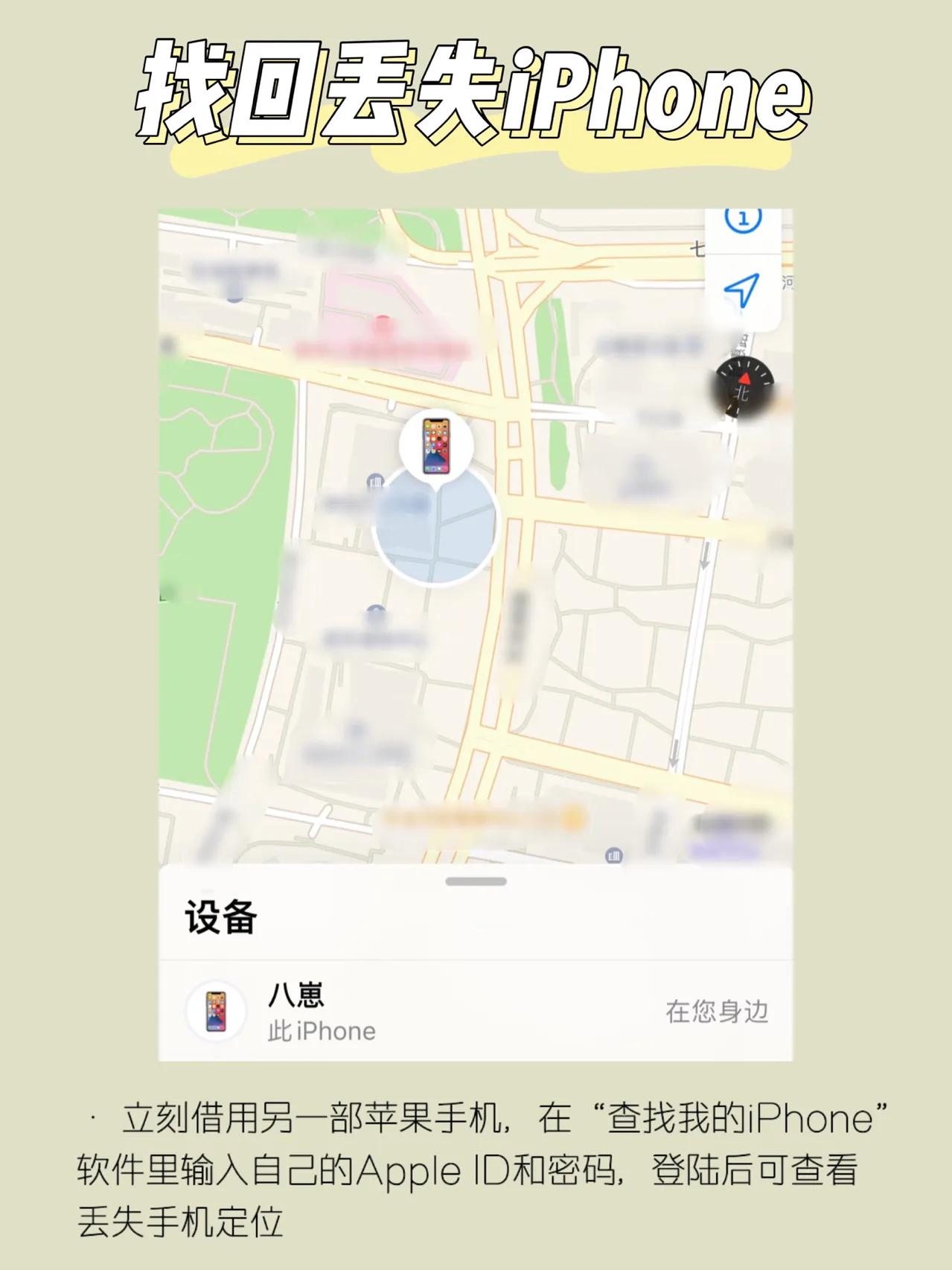This screenshot has width=952, height=1270.
Task: Tap the orange point of interest marker
Action: point(572,816)
